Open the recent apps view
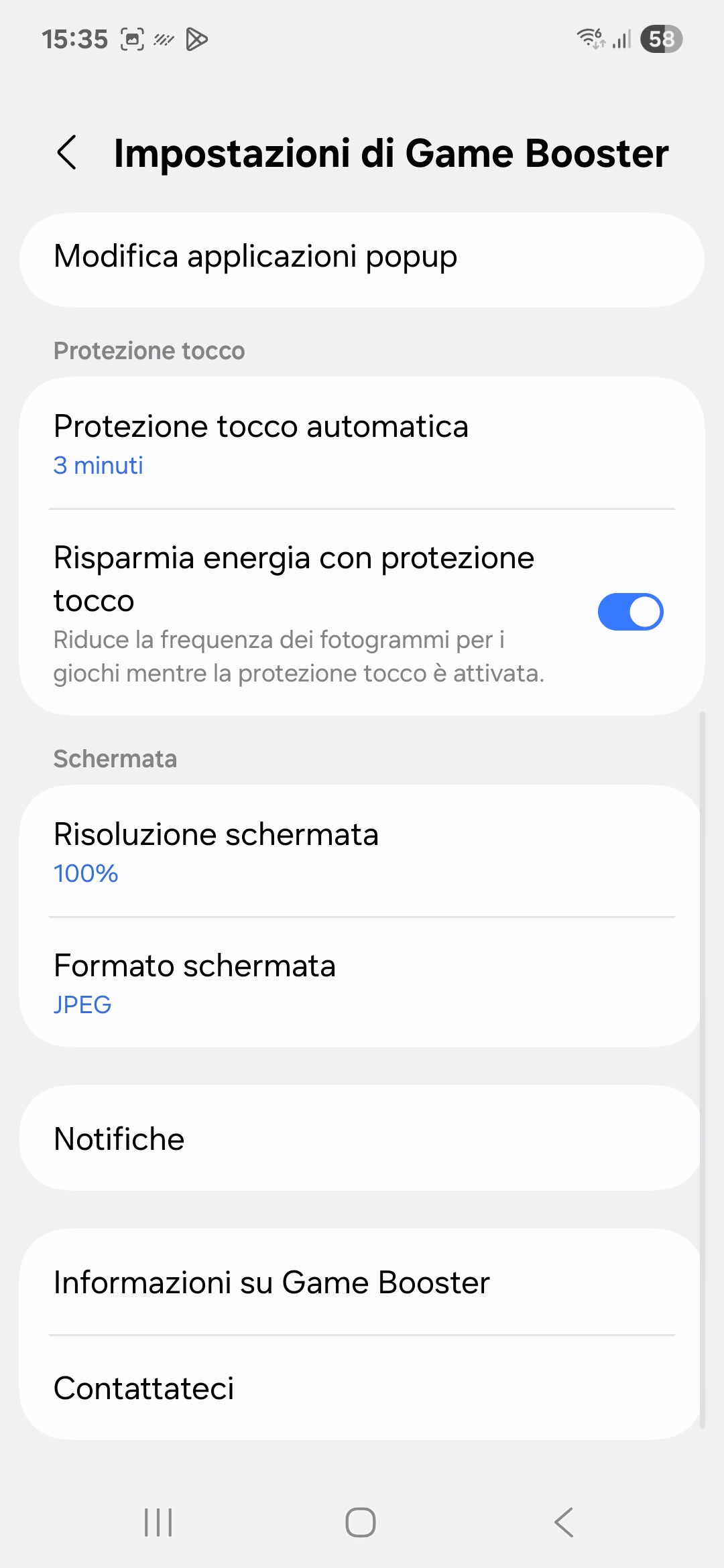This screenshot has height=1568, width=724. point(158,1522)
